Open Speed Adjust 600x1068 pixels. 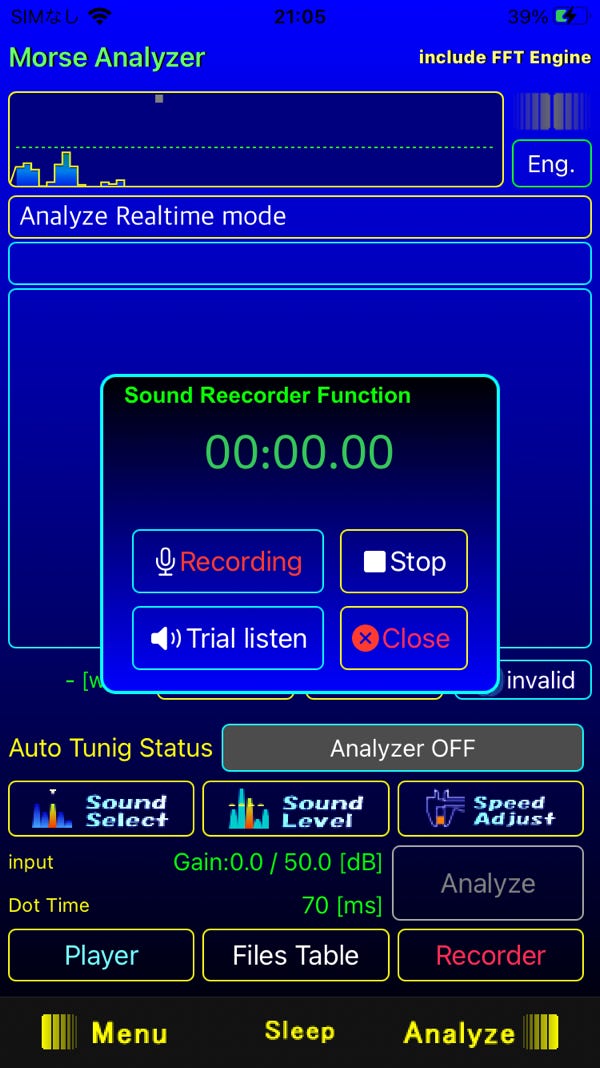490,809
